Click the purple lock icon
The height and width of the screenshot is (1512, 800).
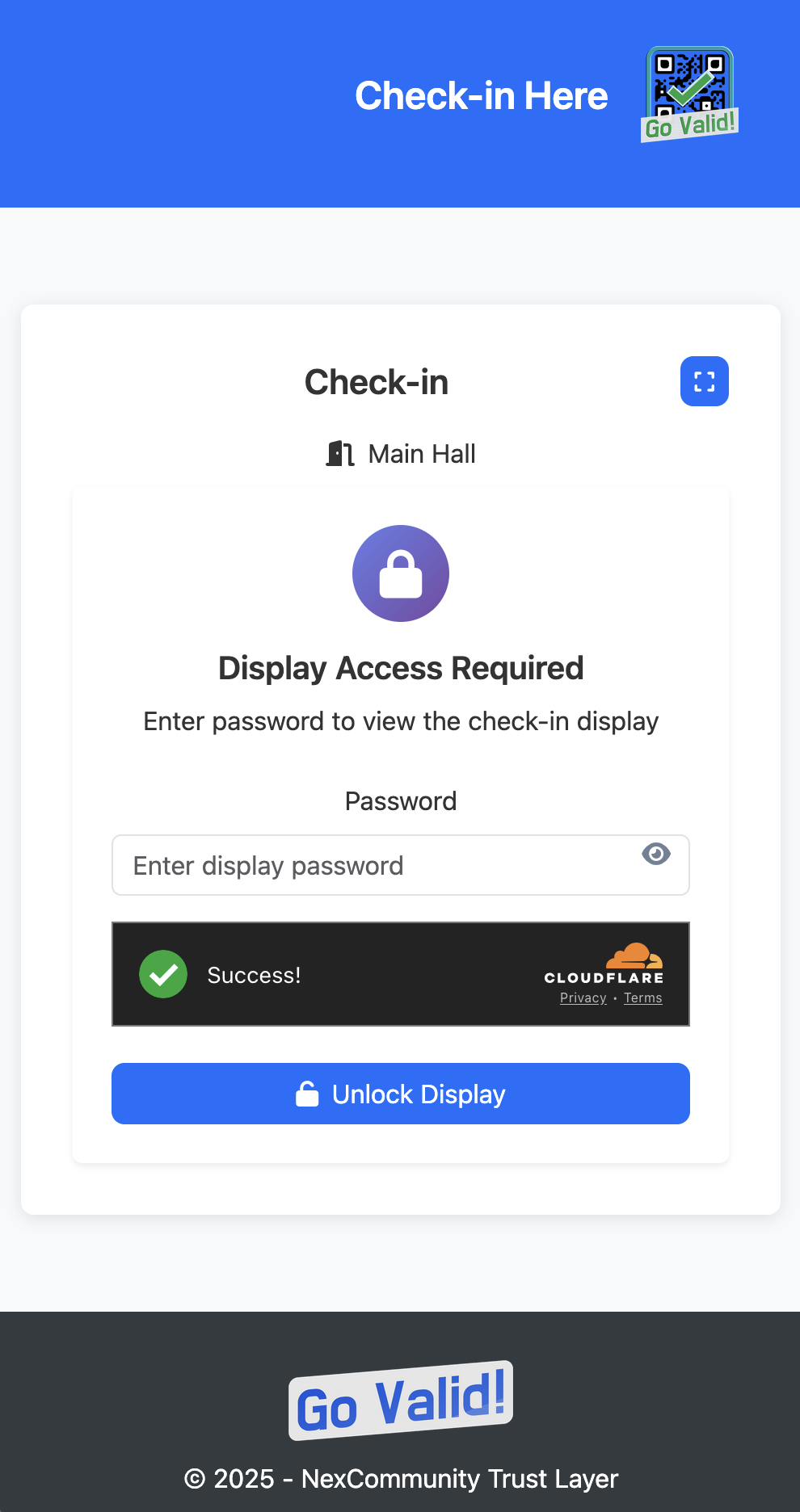pos(401,573)
